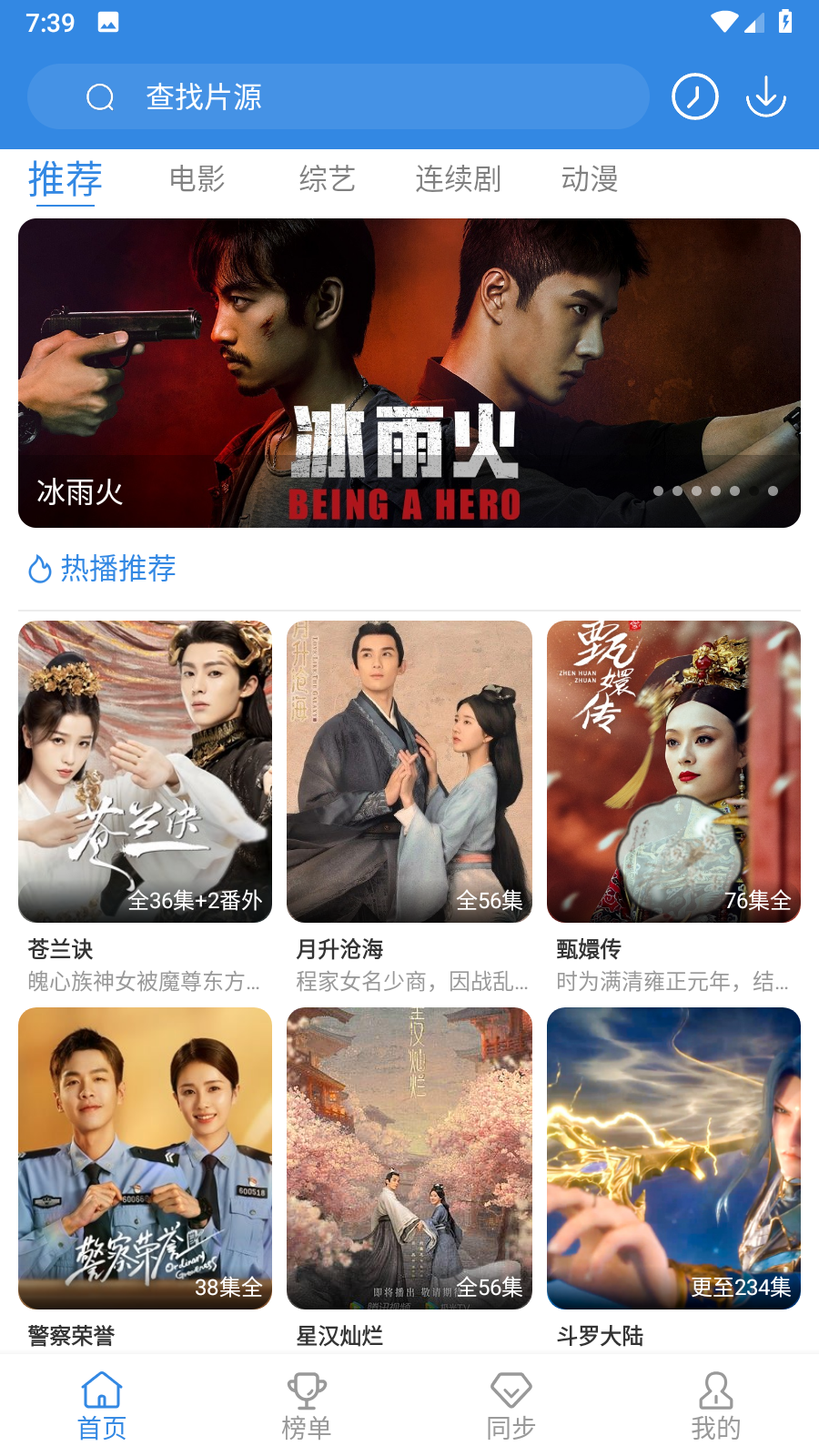Image resolution: width=819 pixels, height=1456 pixels.
Task: Go to the 我的 profile tab
Action: click(x=716, y=1406)
